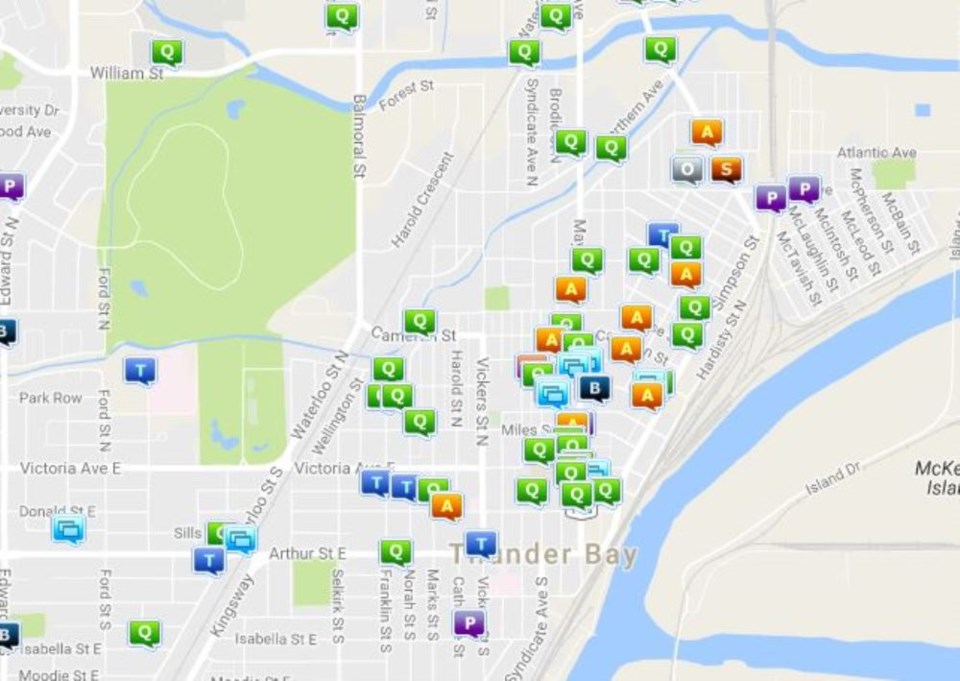
Task: Tap the Q marker on the river near Syndicate Ave N
Action: [523, 51]
